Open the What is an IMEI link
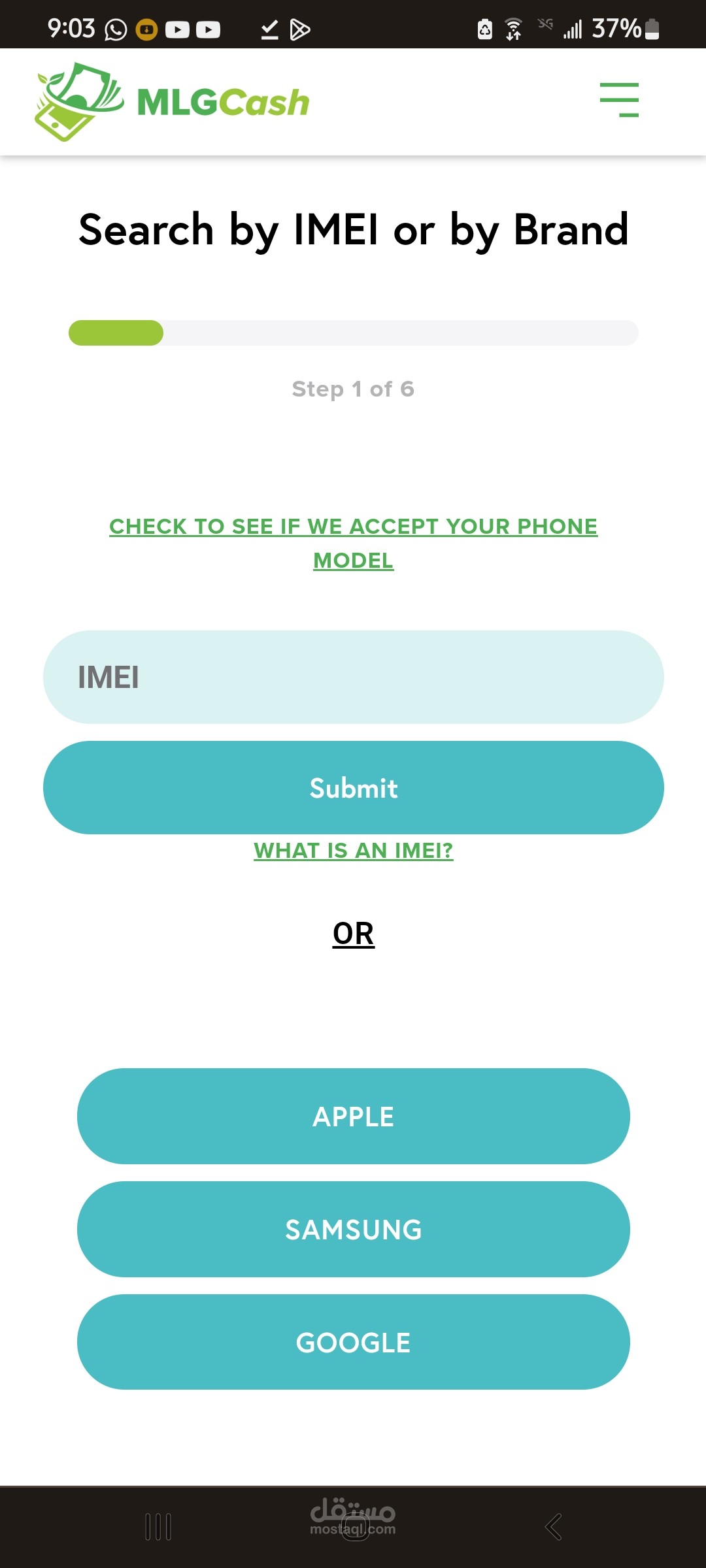This screenshot has width=706, height=1568. [x=353, y=850]
